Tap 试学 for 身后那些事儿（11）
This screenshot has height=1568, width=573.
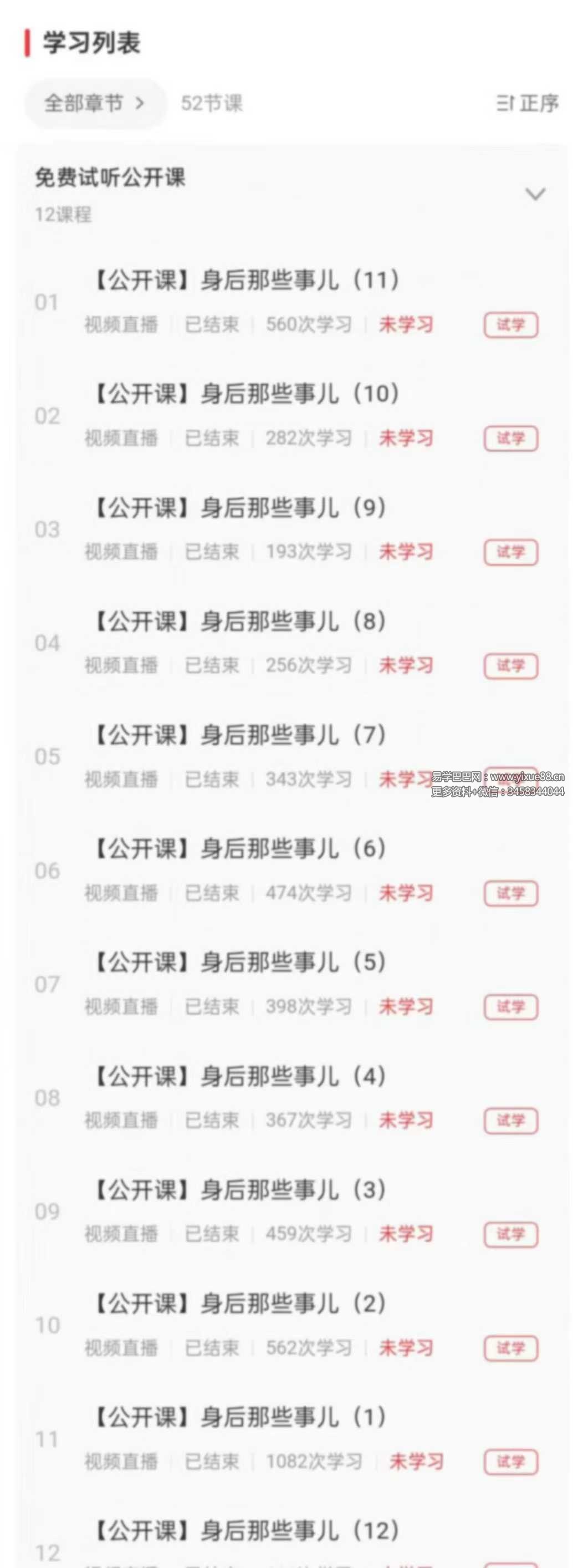[x=510, y=324]
